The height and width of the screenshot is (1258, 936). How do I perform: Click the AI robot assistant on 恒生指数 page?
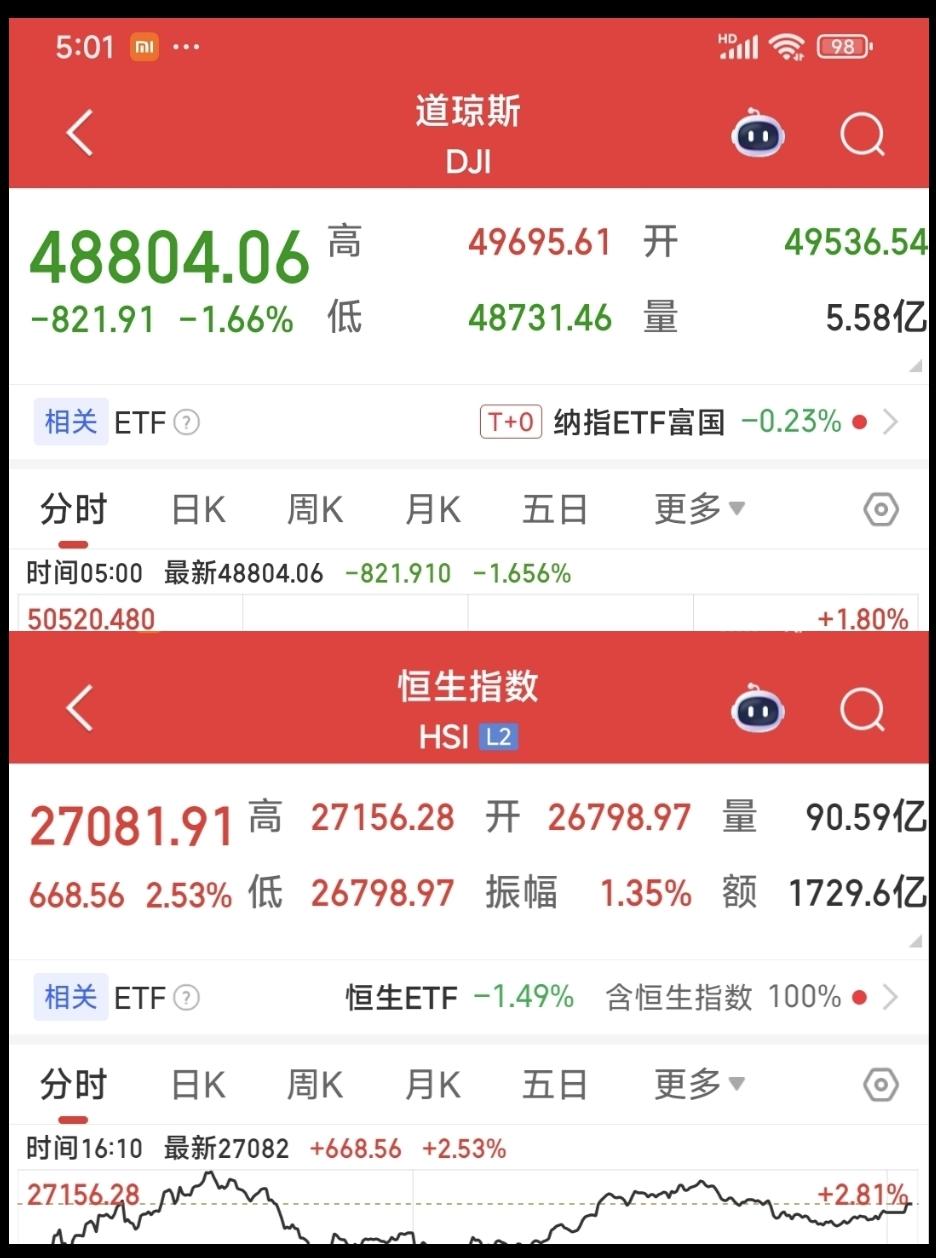point(757,710)
